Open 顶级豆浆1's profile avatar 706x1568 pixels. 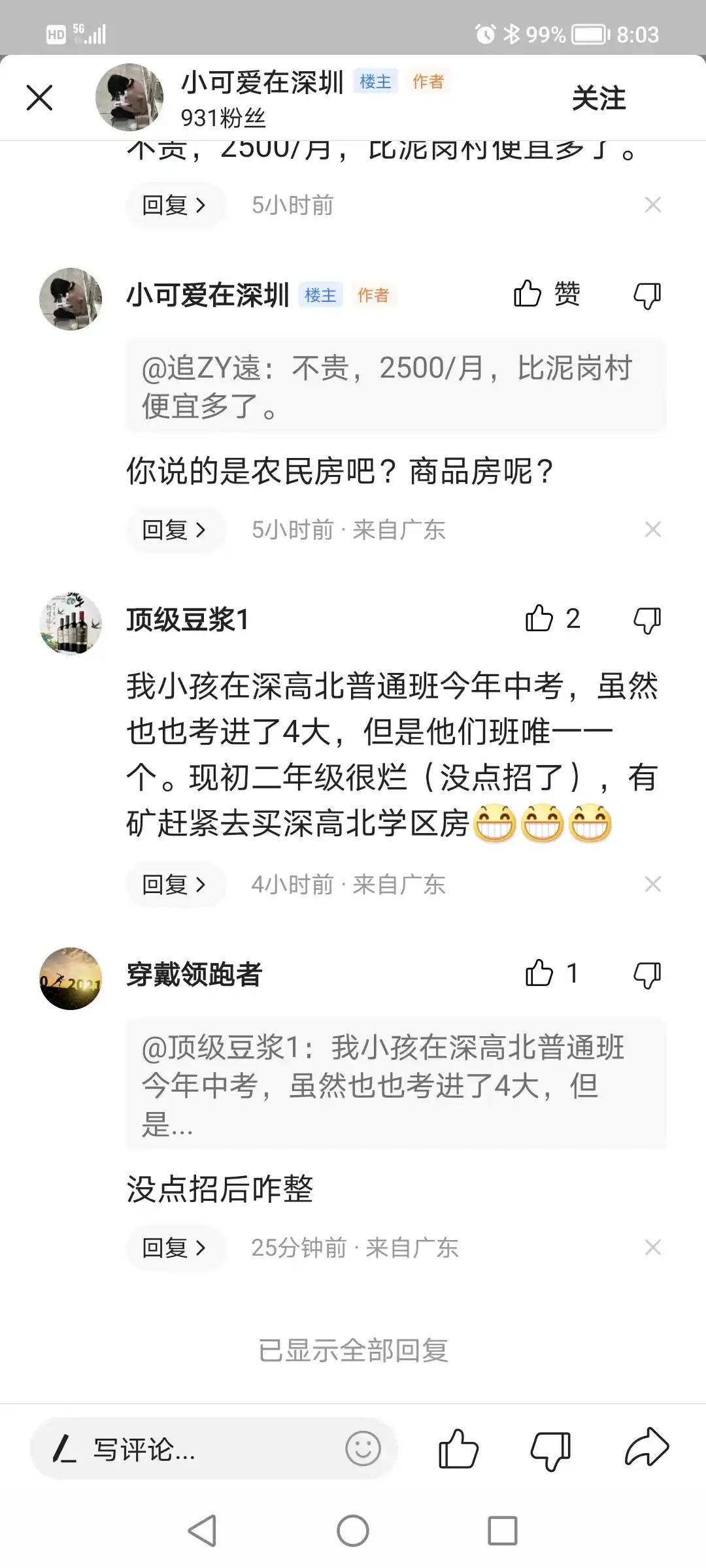[71, 623]
